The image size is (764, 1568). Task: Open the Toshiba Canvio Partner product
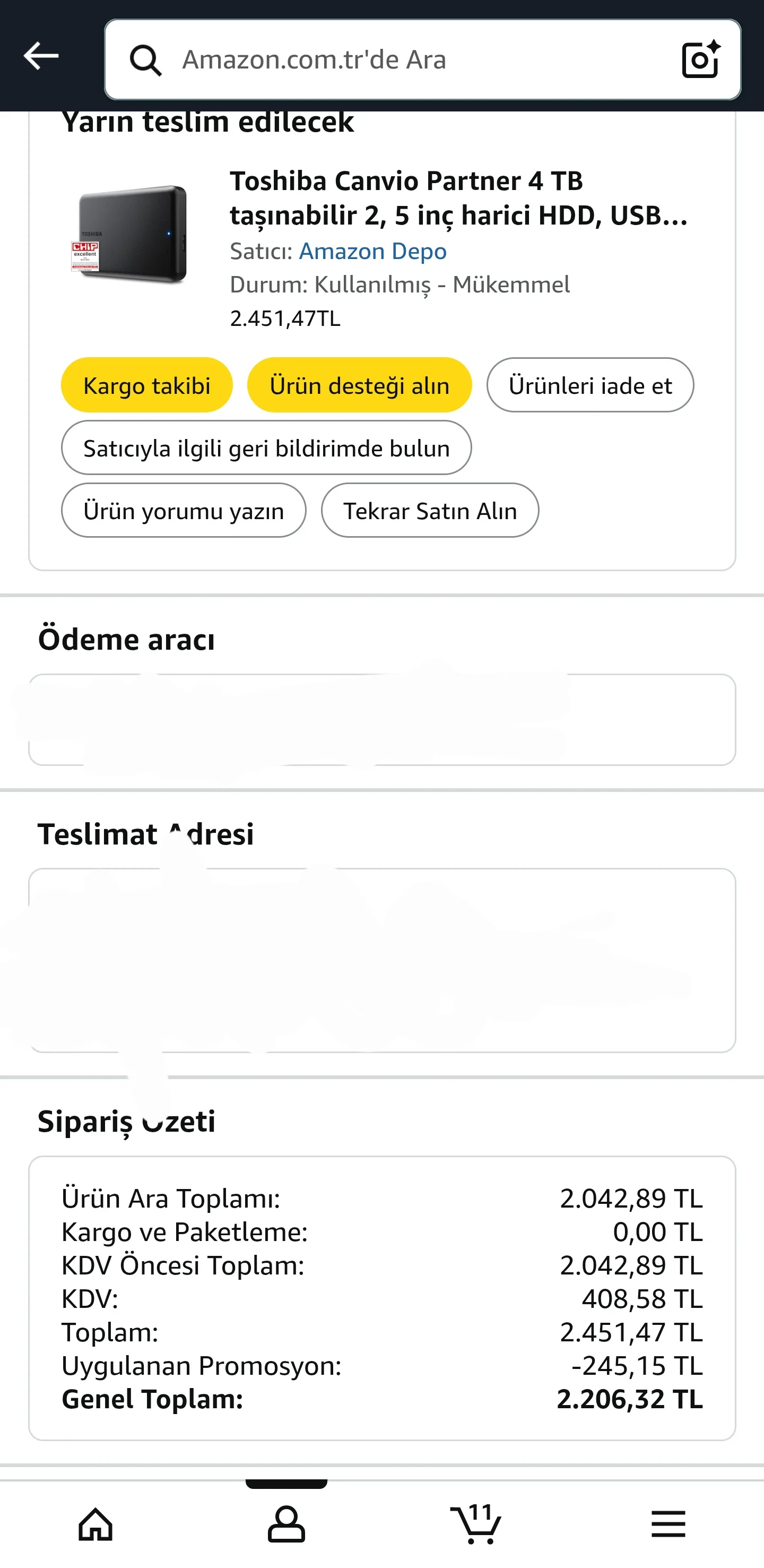coord(458,198)
